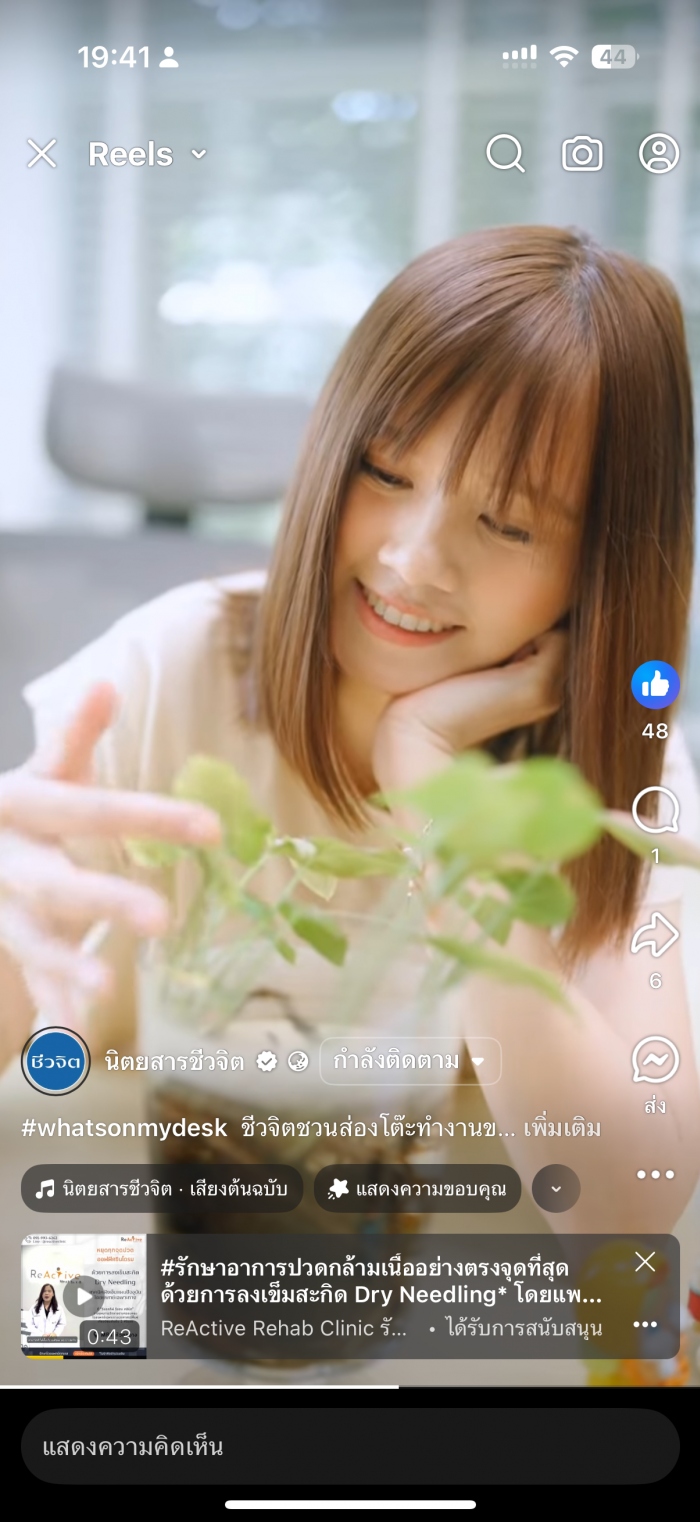Viewport: 700px width, 1522px height.
Task: Open comments on this reel
Action: (655, 810)
